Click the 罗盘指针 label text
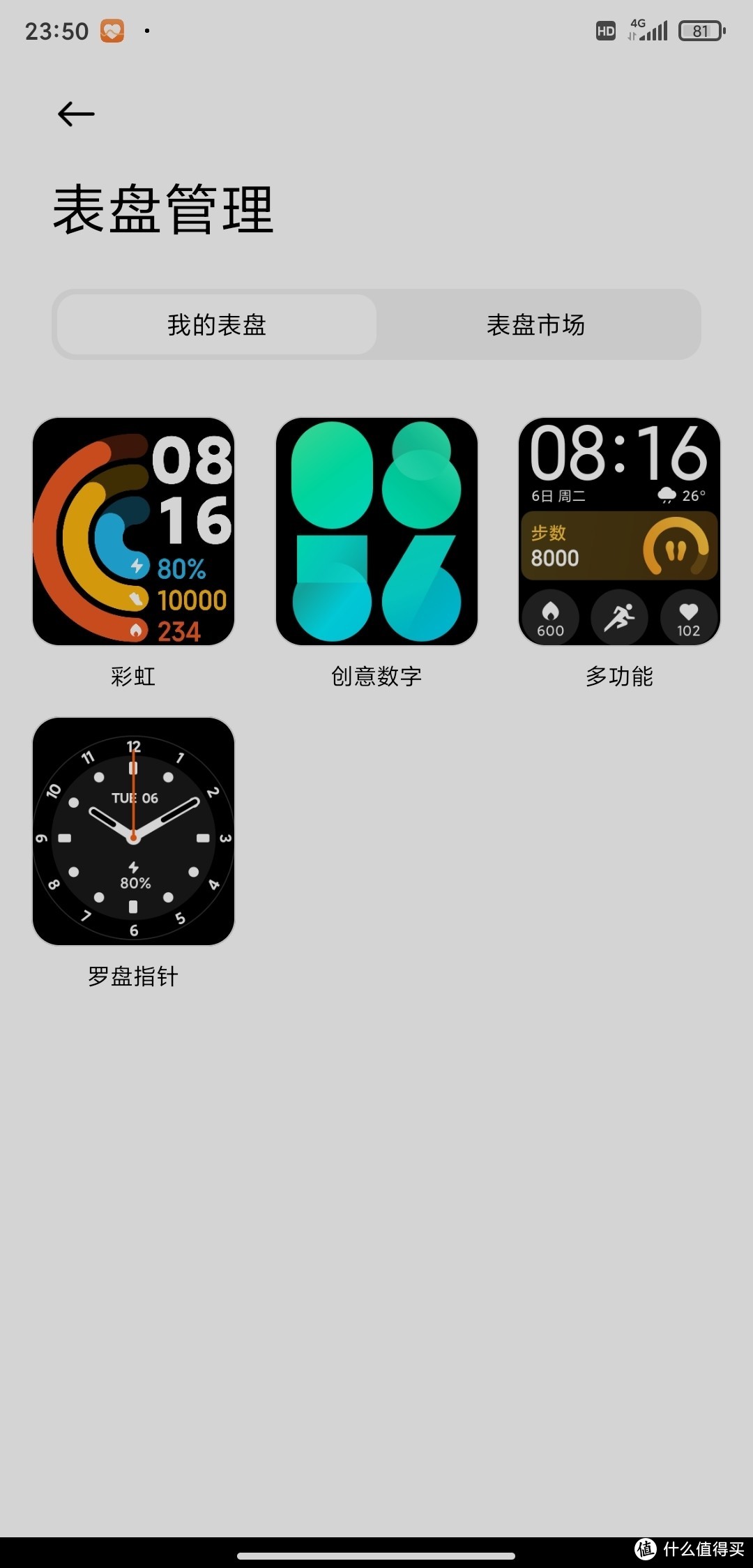 pyautogui.click(x=134, y=977)
